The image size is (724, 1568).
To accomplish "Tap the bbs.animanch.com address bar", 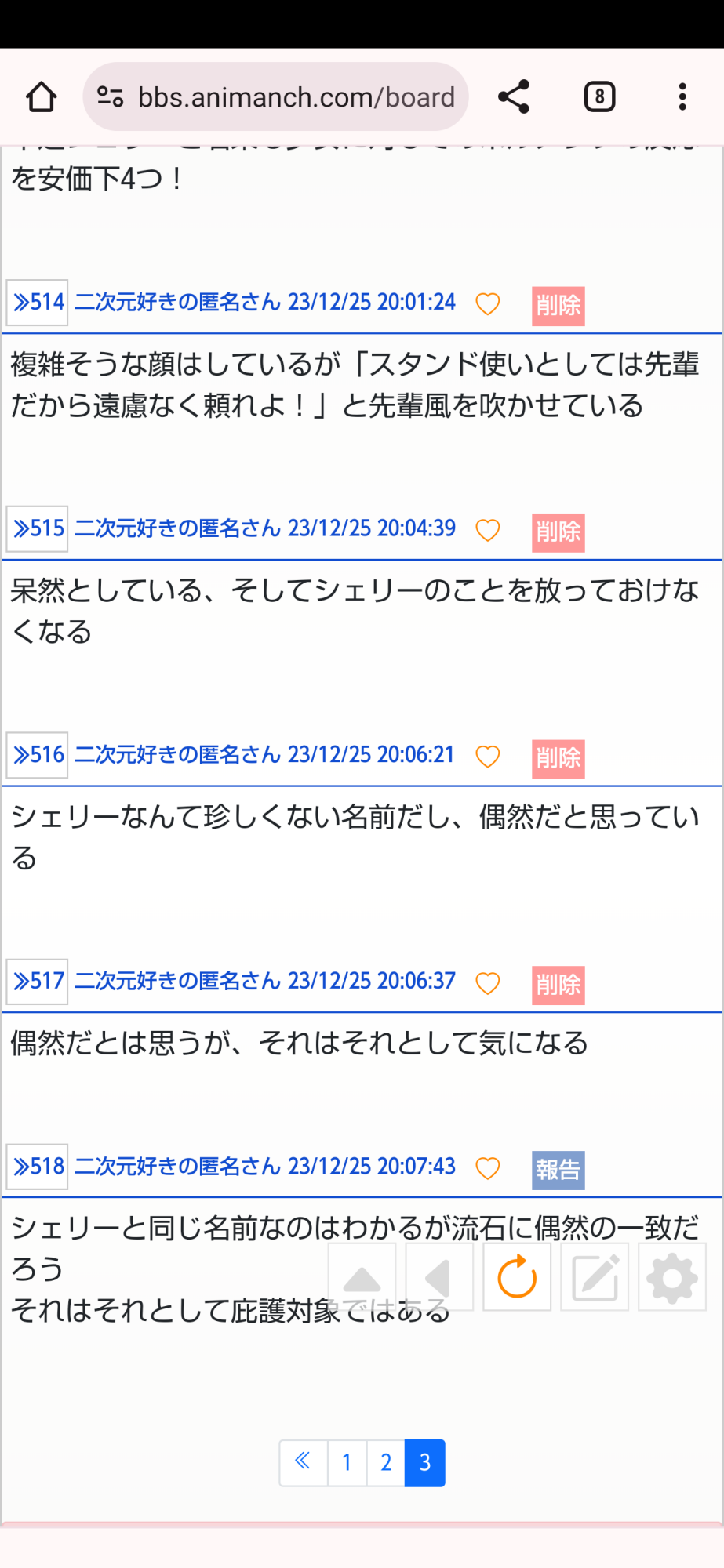I will [x=275, y=97].
